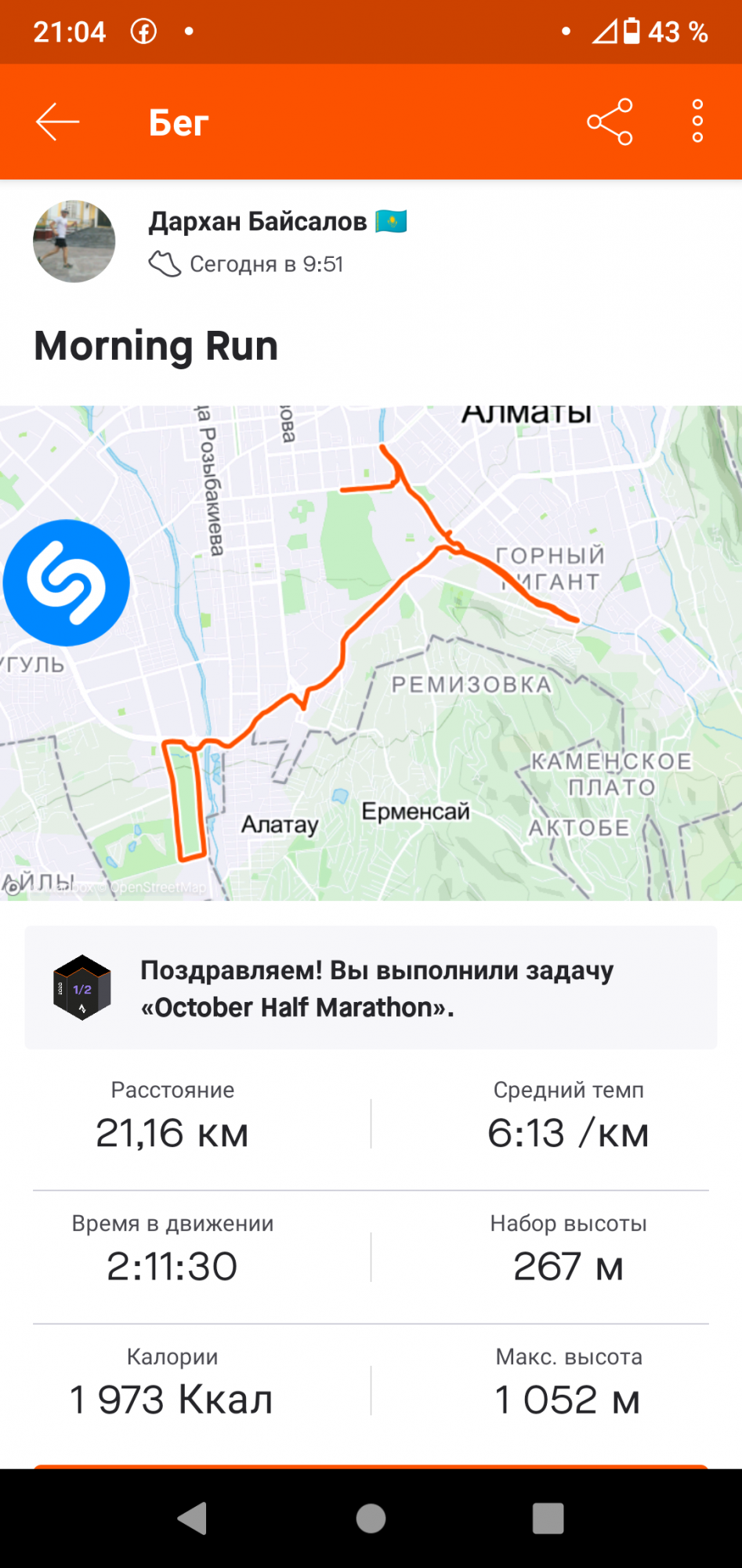The height and width of the screenshot is (1568, 742).
Task: Go to the home screen
Action: (x=371, y=1519)
